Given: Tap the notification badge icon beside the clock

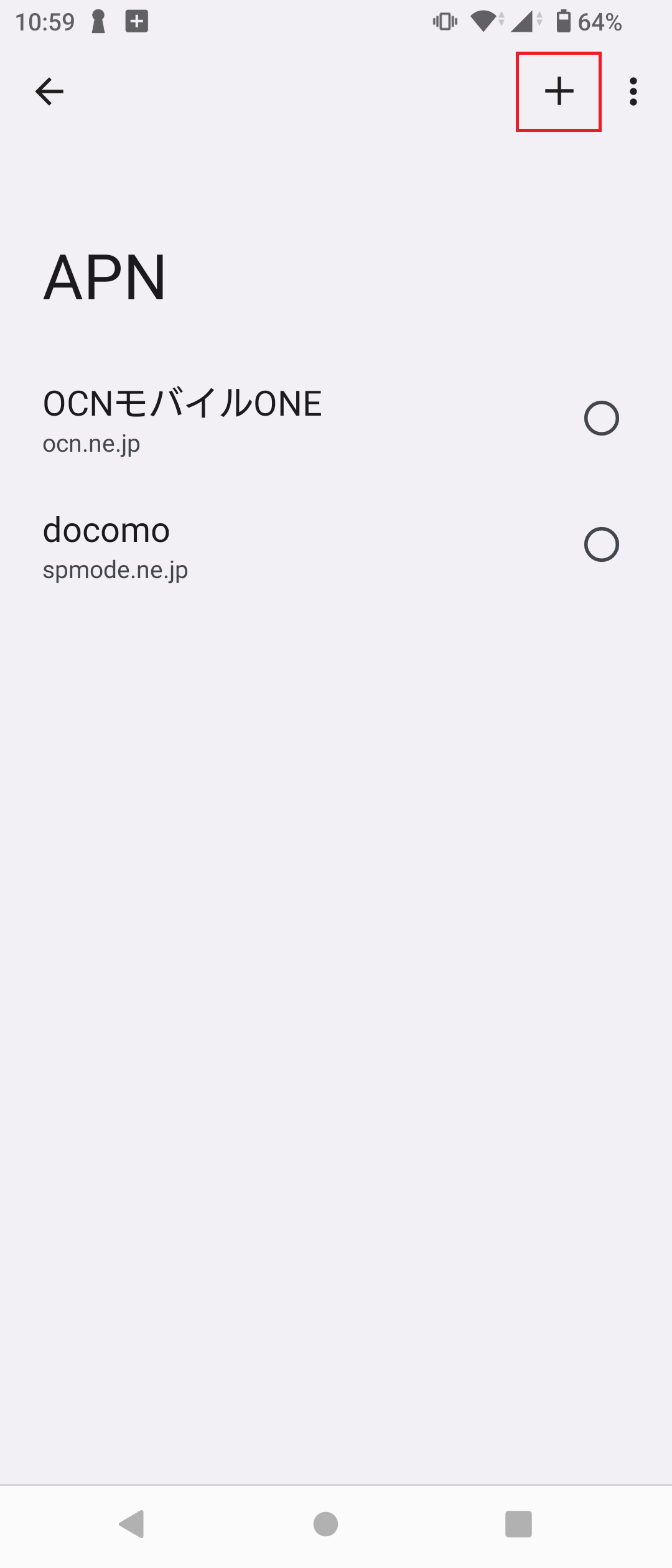Looking at the screenshot, I should coord(136,21).
